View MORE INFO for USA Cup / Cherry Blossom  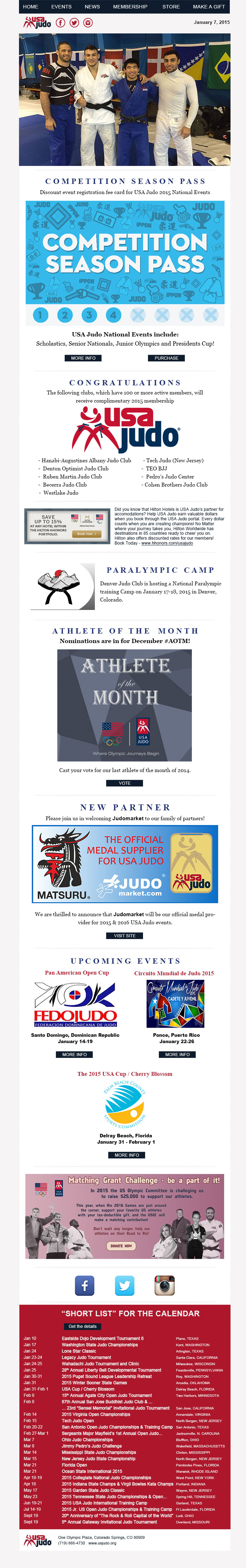(127, 1155)
